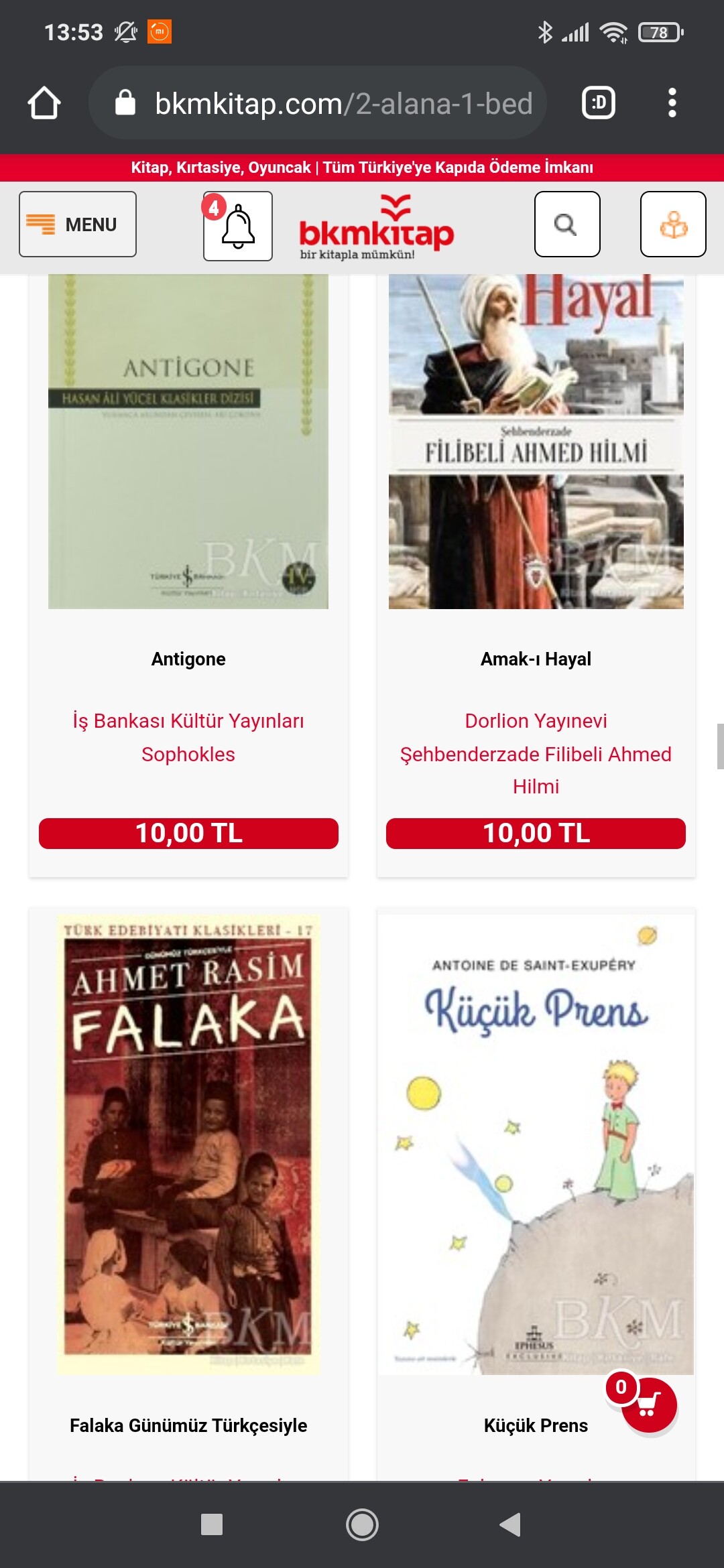Image resolution: width=724 pixels, height=1568 pixels.
Task: Go to the bkmkitap homepage logo
Action: 376,228
